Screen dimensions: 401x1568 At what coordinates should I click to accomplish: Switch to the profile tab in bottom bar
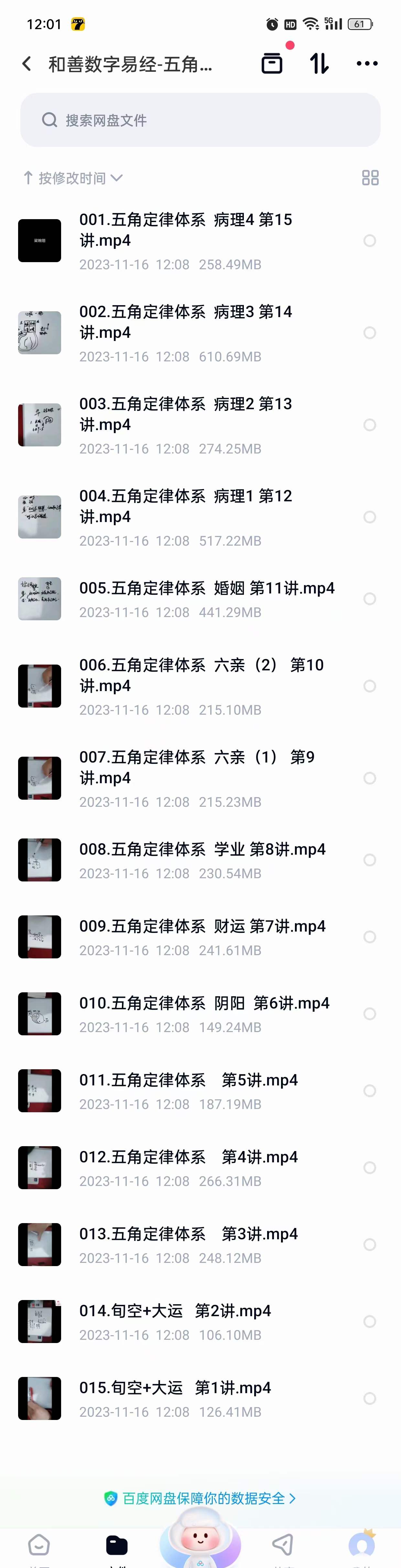pyautogui.click(x=362, y=1545)
